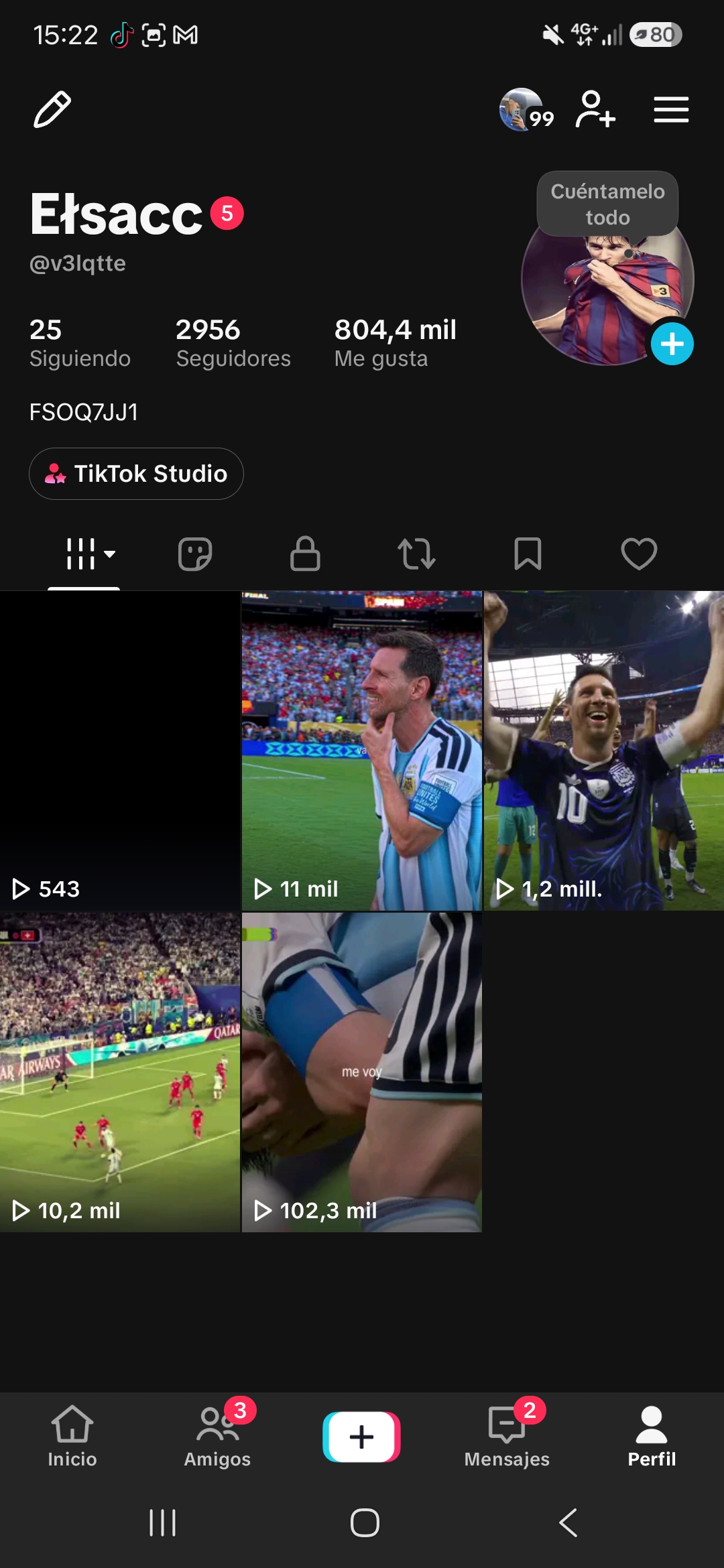Switch to the stickers tab
This screenshot has width=724, height=1568.
pos(195,554)
